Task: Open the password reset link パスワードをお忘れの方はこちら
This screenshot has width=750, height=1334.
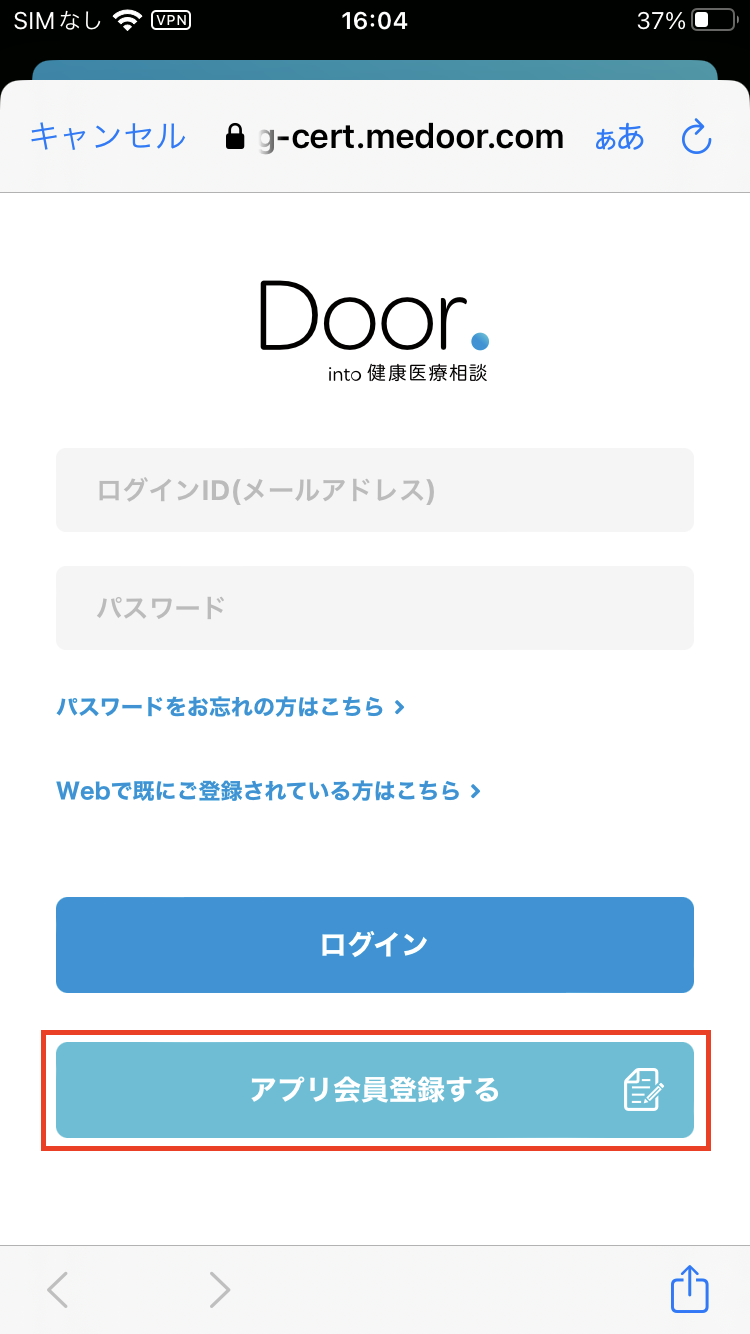Action: pyautogui.click(x=220, y=707)
